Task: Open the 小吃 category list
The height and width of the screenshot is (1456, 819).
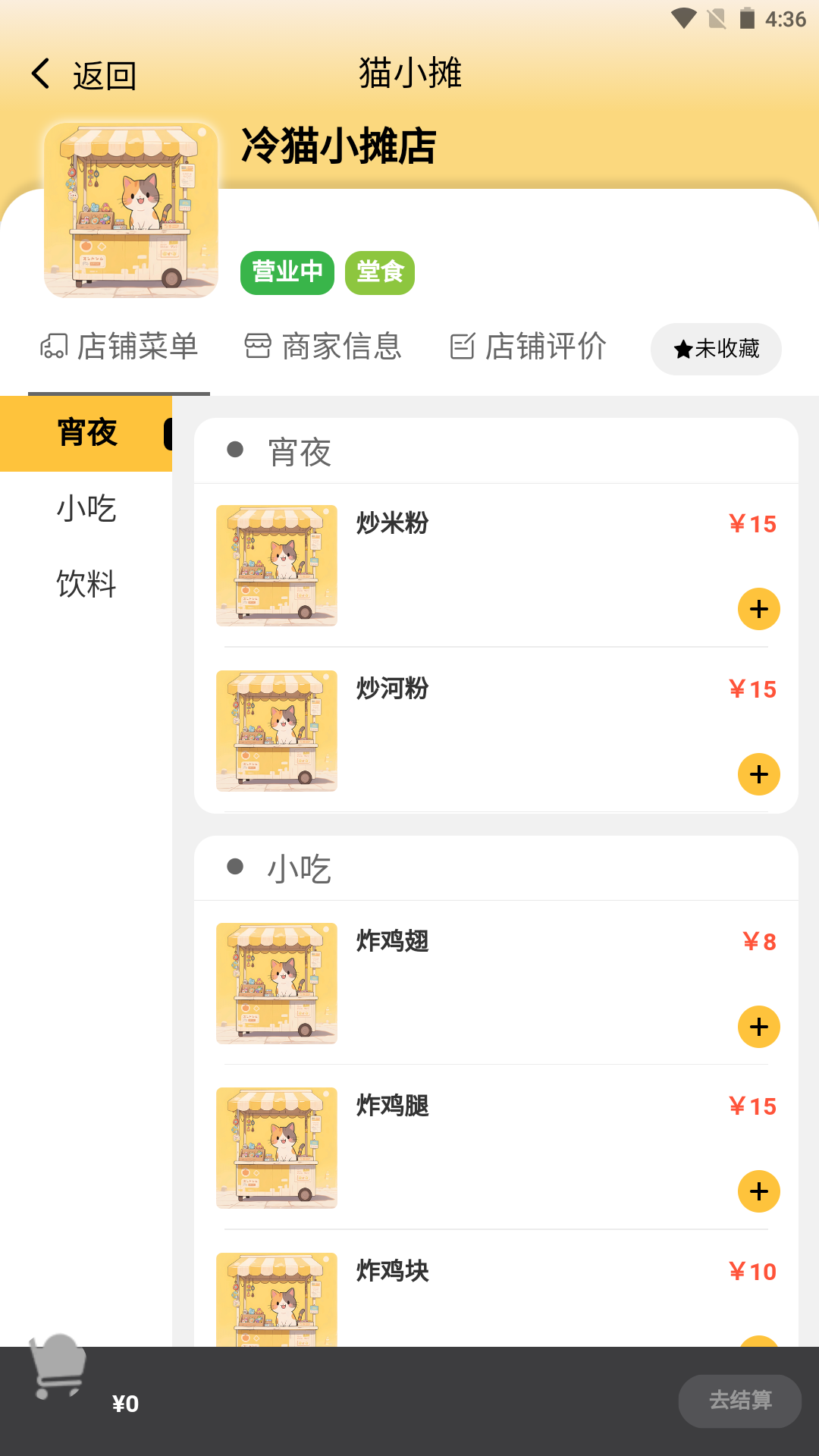Action: pyautogui.click(x=86, y=510)
